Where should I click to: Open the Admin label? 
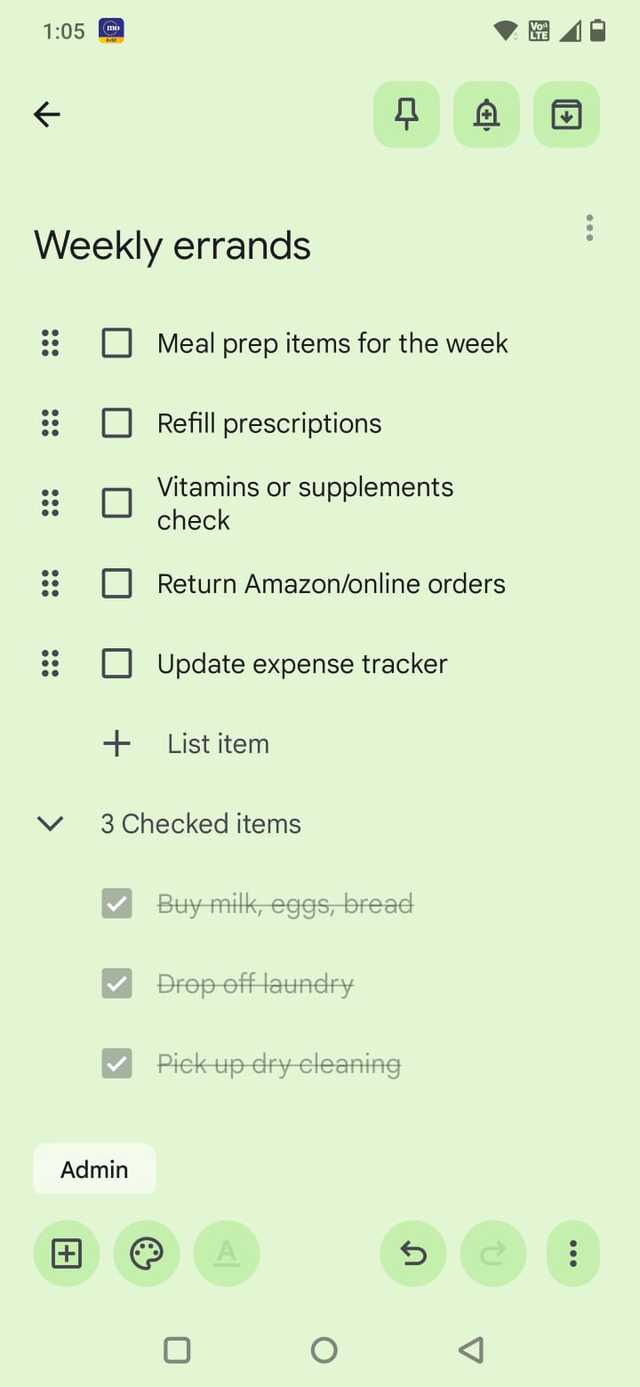click(94, 1169)
